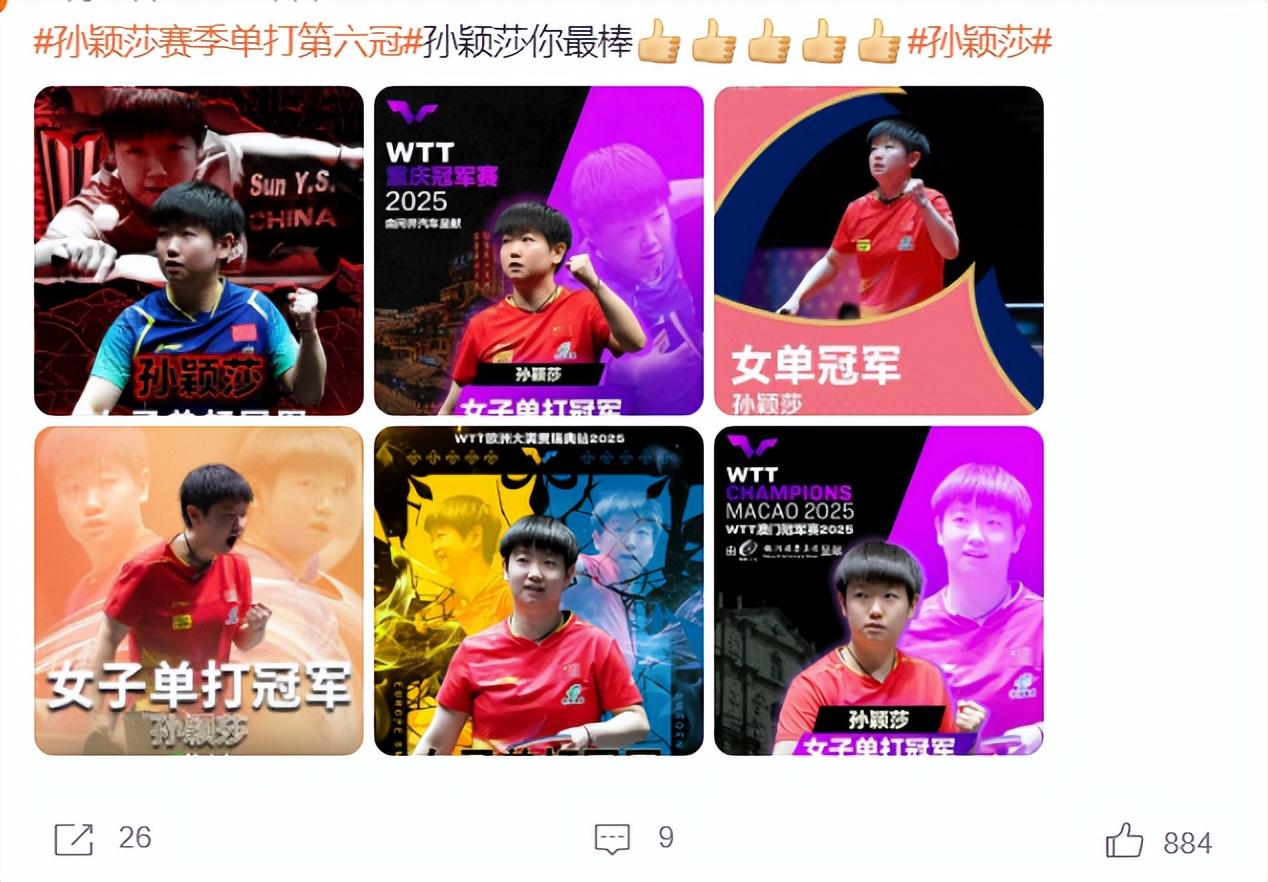1268x882 pixels.
Task: Open the #孙颖莎# hashtag at the end
Action: [979, 44]
